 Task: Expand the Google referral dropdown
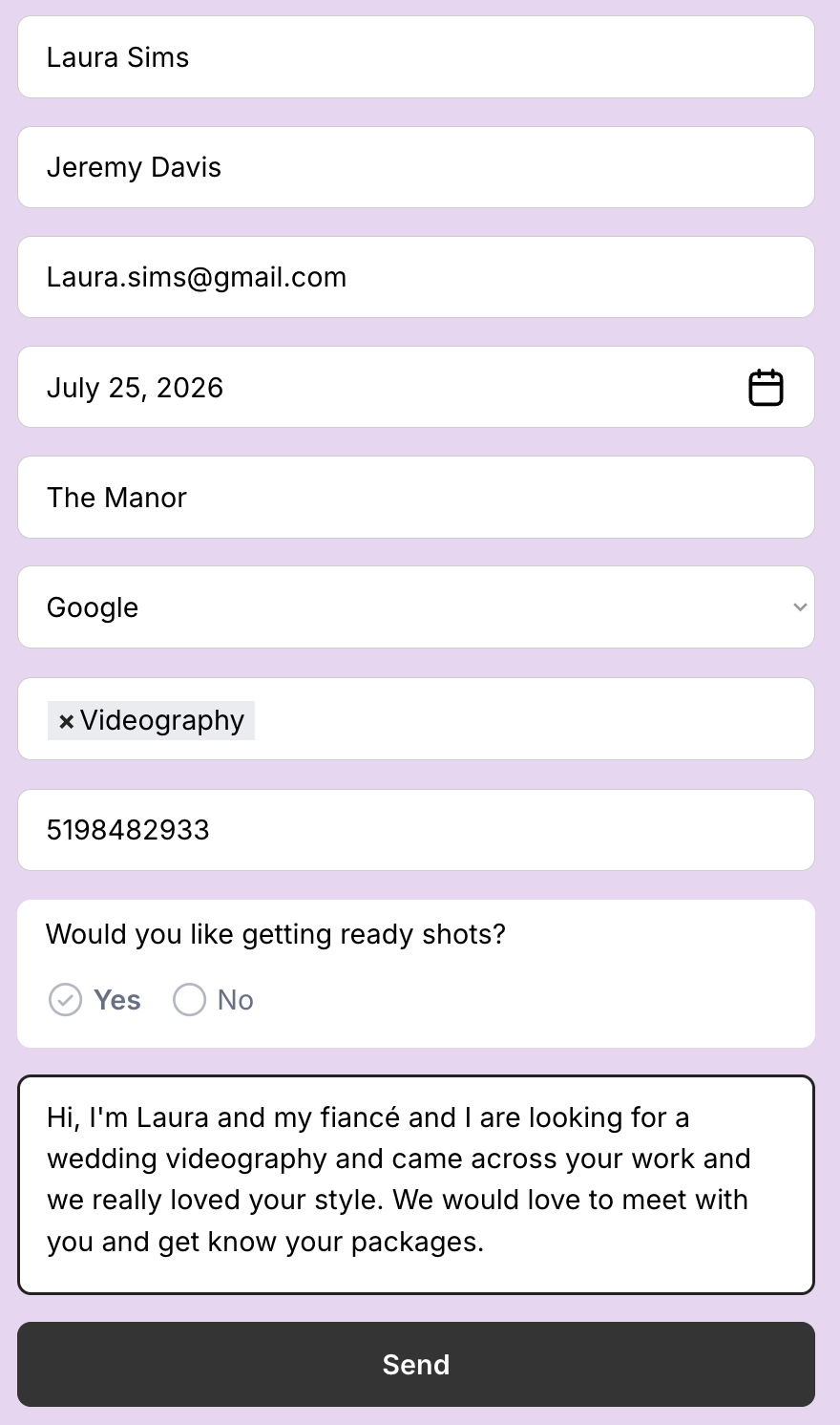click(x=415, y=607)
